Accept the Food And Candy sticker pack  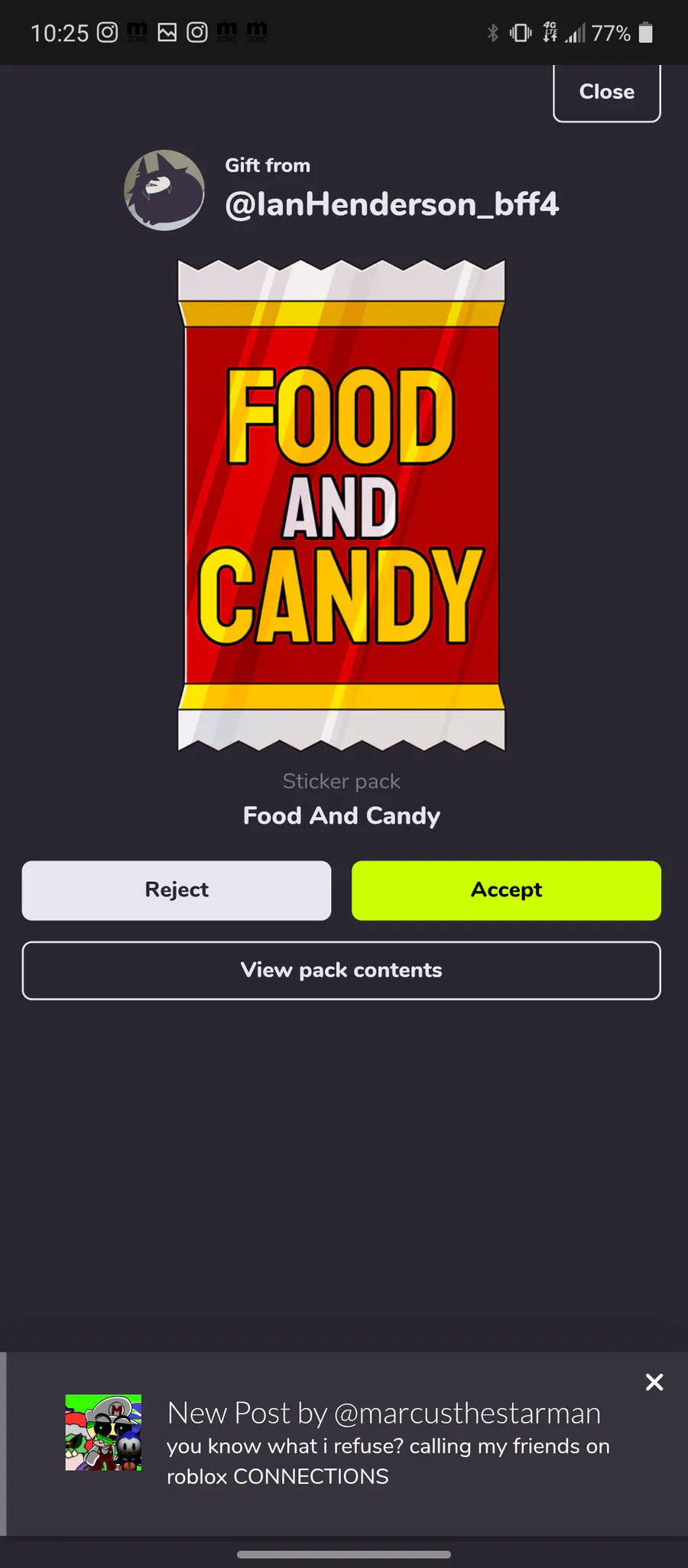[506, 890]
